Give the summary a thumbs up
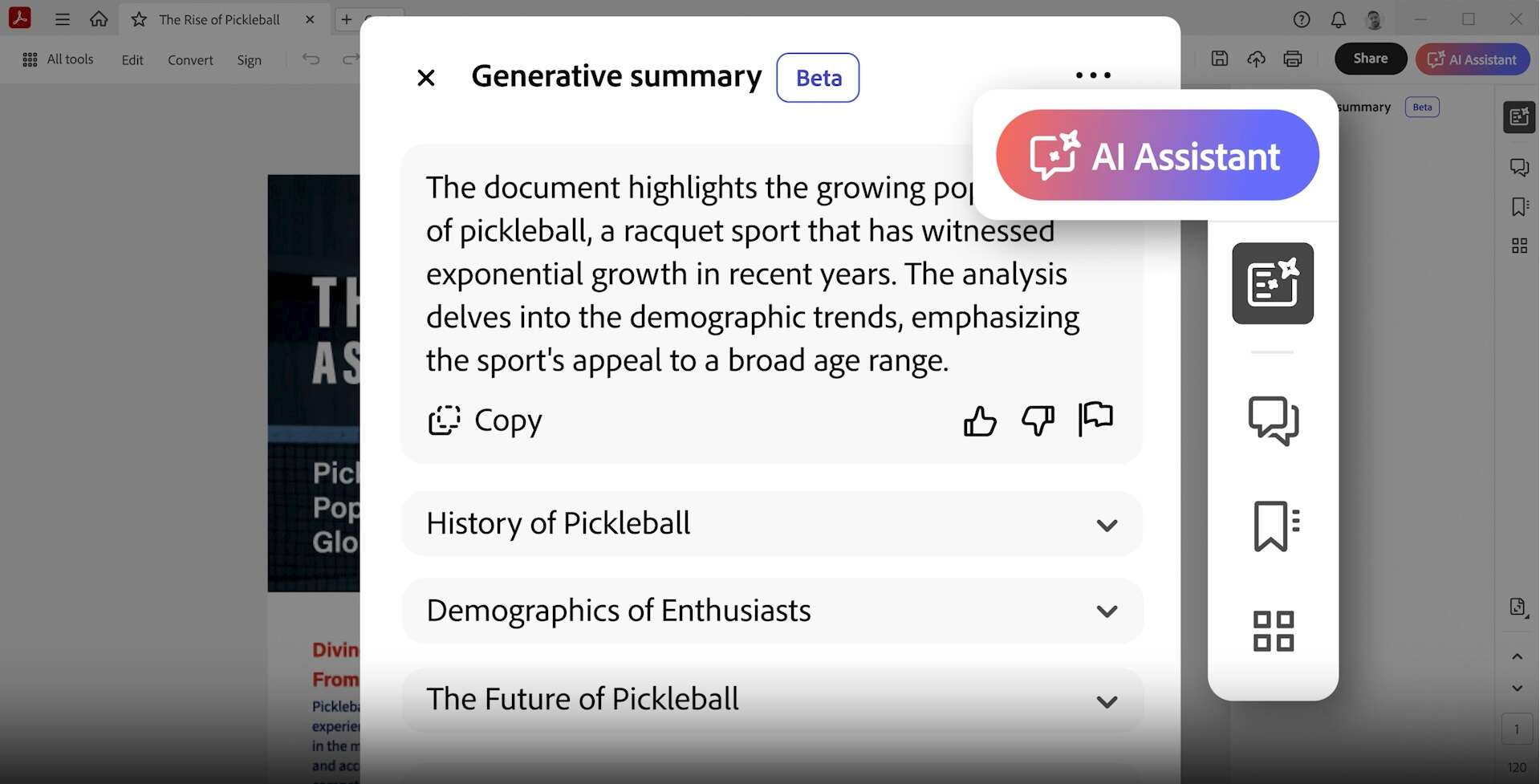This screenshot has width=1540, height=784. point(980,420)
